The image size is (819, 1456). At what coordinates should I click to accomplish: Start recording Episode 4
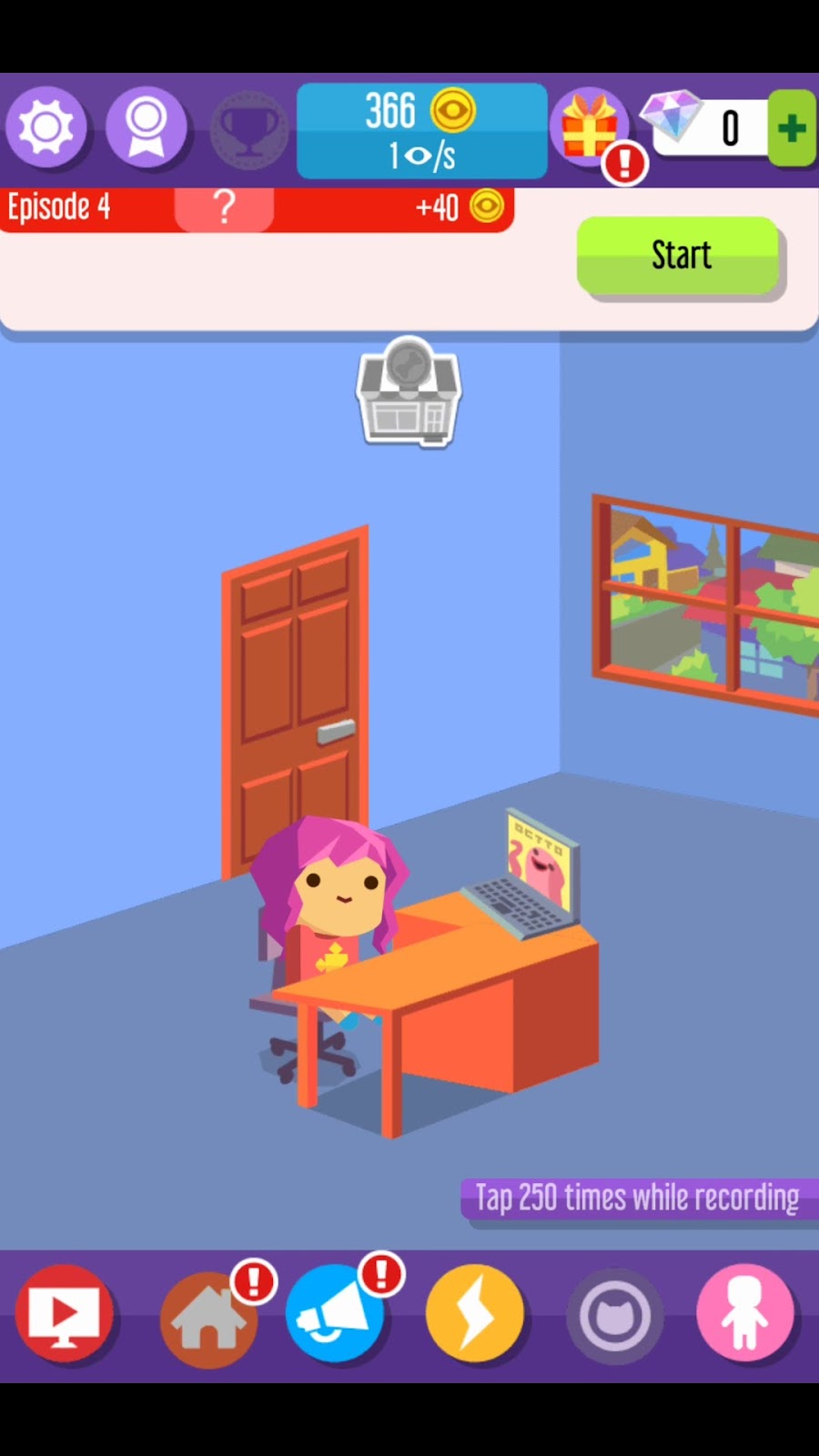pos(680,256)
